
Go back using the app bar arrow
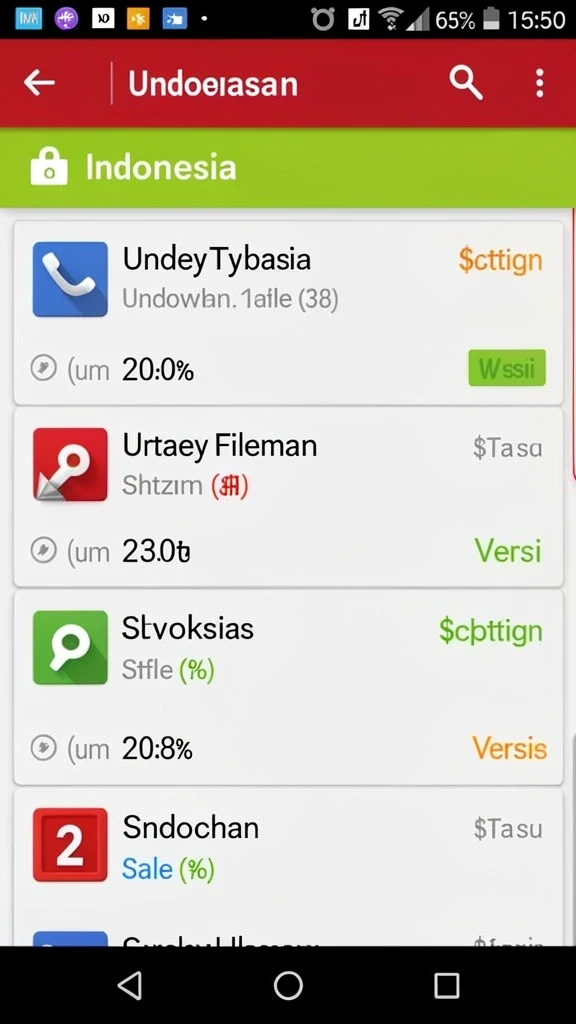coord(39,82)
